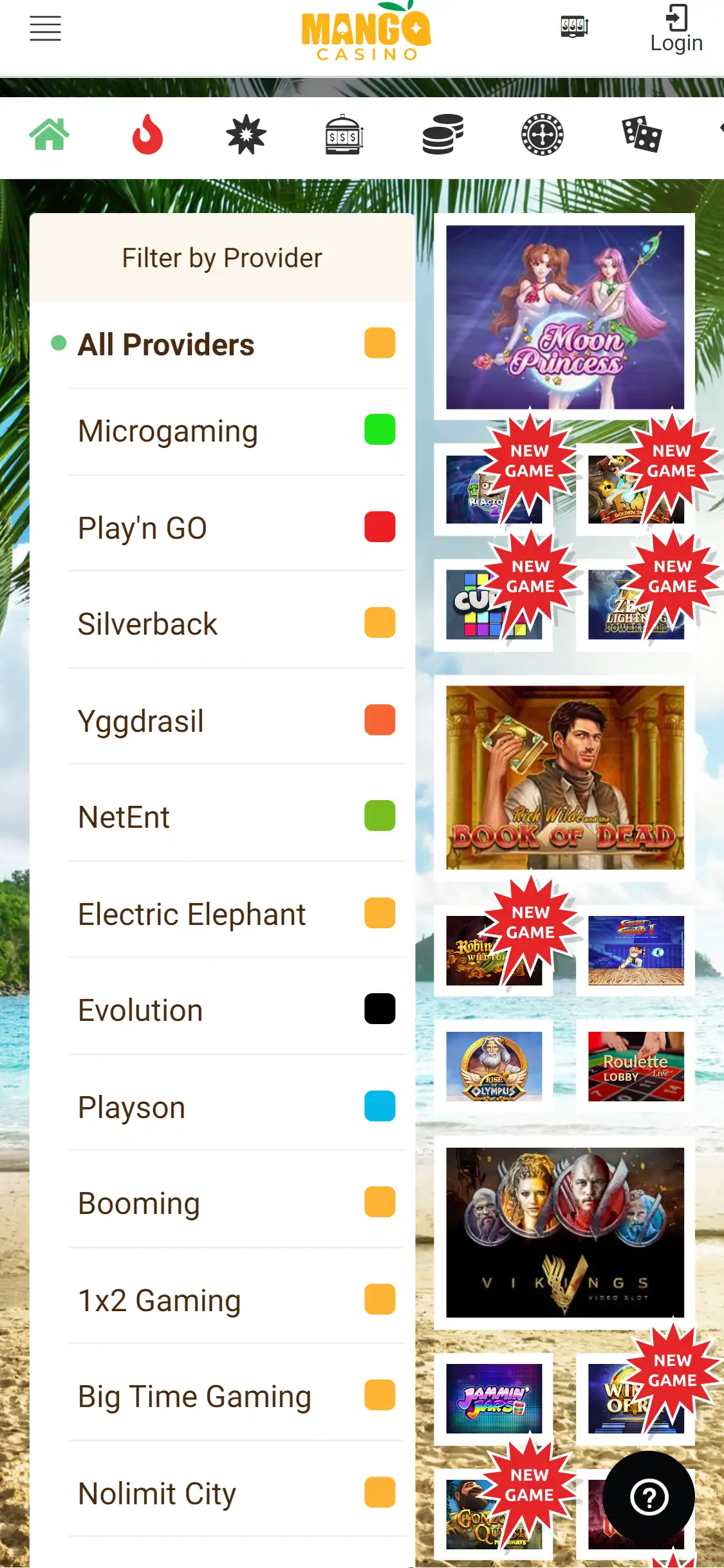Screen dimensions: 724x1568
Task: Tap the Login button
Action: (x=676, y=30)
